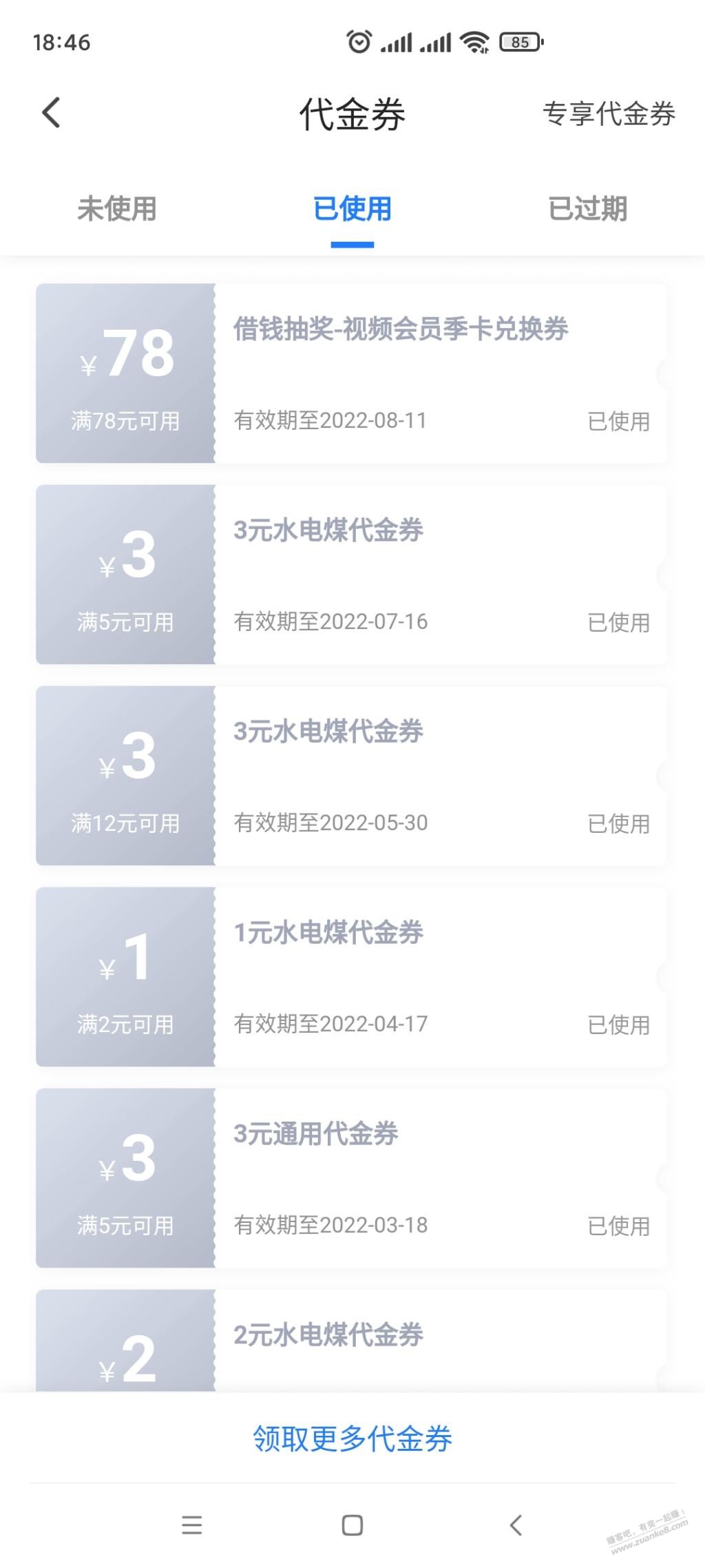
Task: Select the 已使用 tab
Action: click(352, 209)
